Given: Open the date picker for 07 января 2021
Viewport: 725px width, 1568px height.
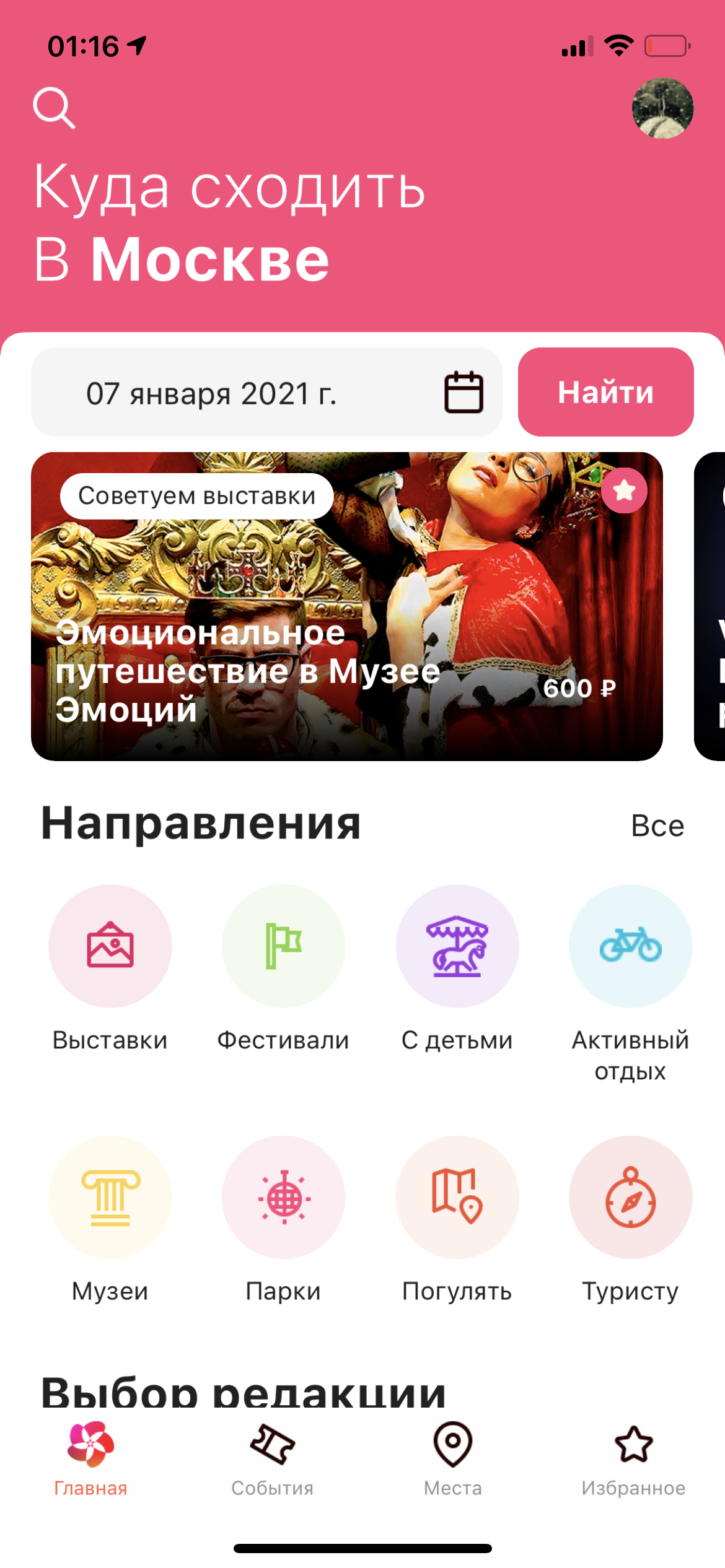Looking at the screenshot, I should (x=266, y=393).
